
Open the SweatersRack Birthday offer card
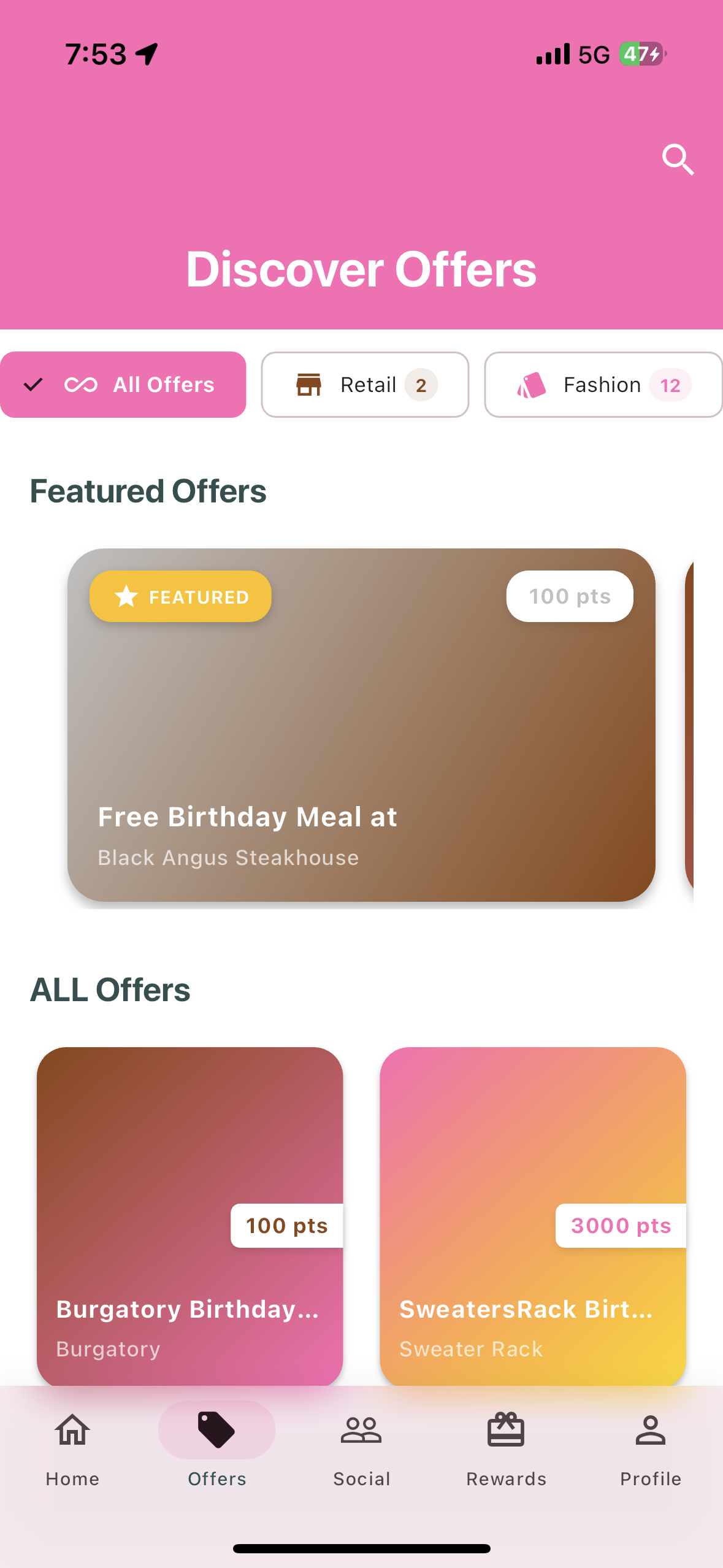[x=532, y=1215]
